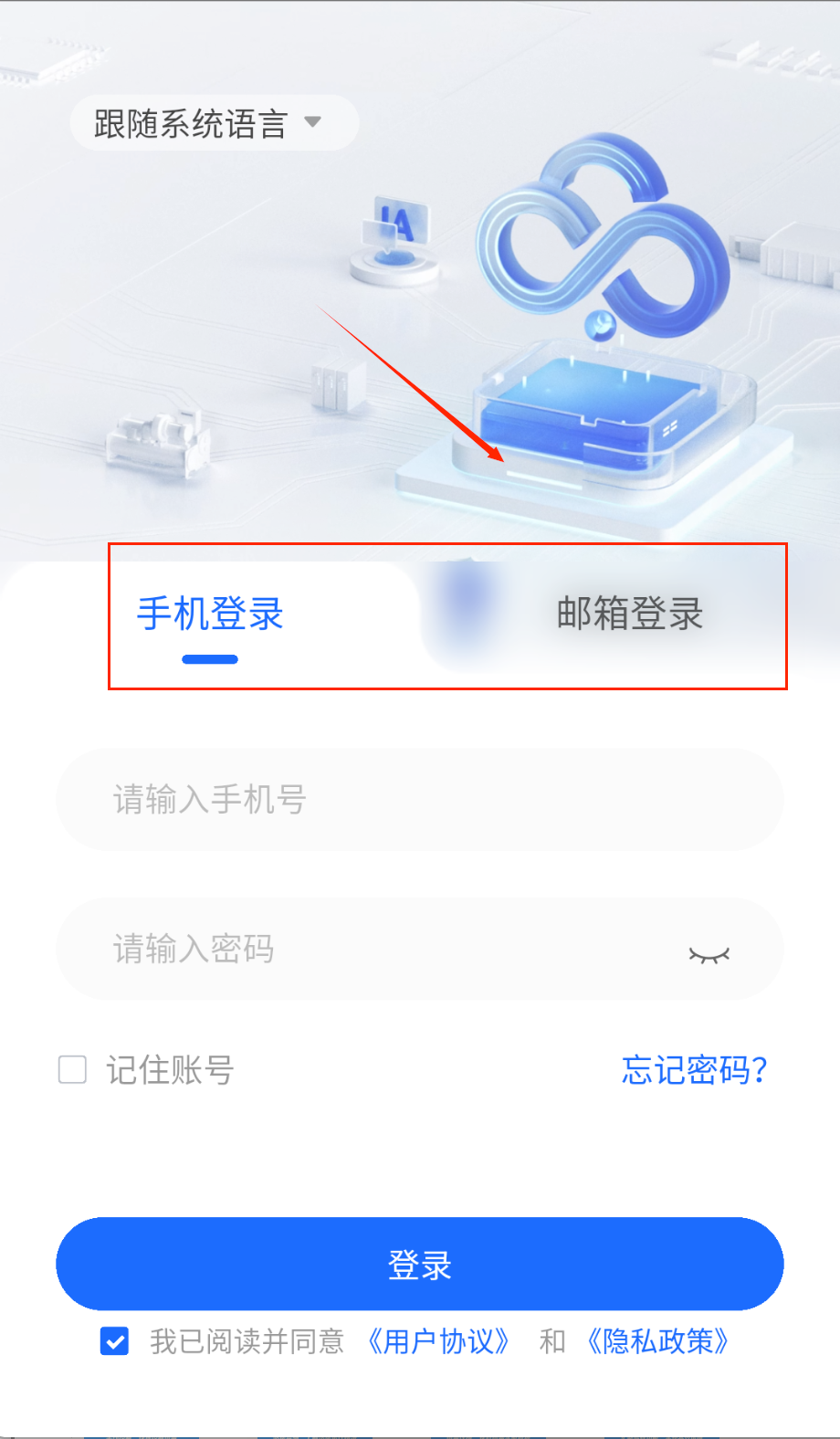Tap the blue 登录 button
The width and height of the screenshot is (840, 1439).
coord(420,1265)
